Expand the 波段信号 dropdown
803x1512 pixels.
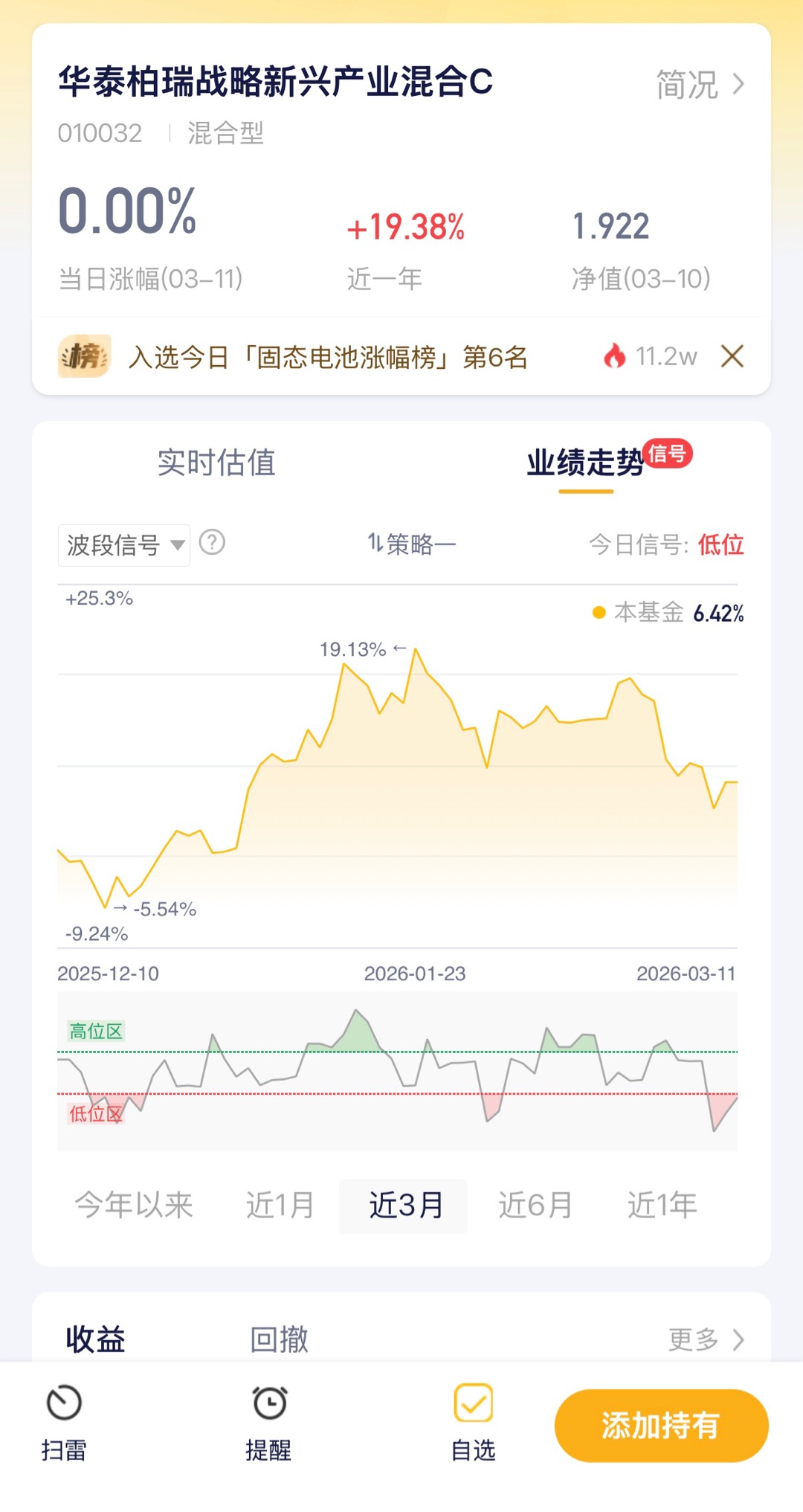(124, 545)
